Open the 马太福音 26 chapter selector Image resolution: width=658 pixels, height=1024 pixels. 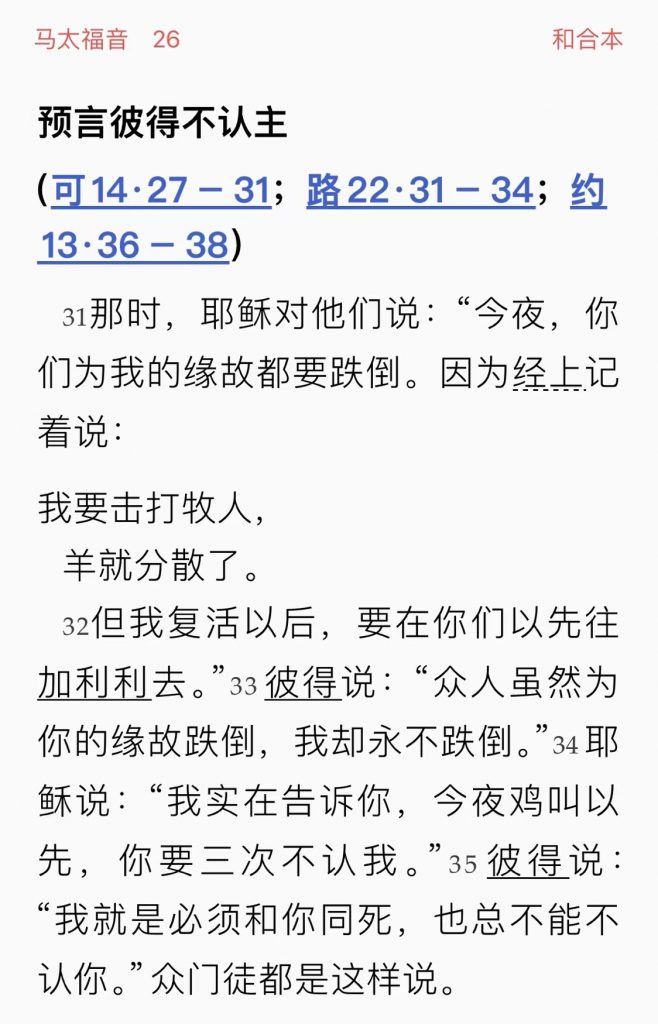click(106, 40)
